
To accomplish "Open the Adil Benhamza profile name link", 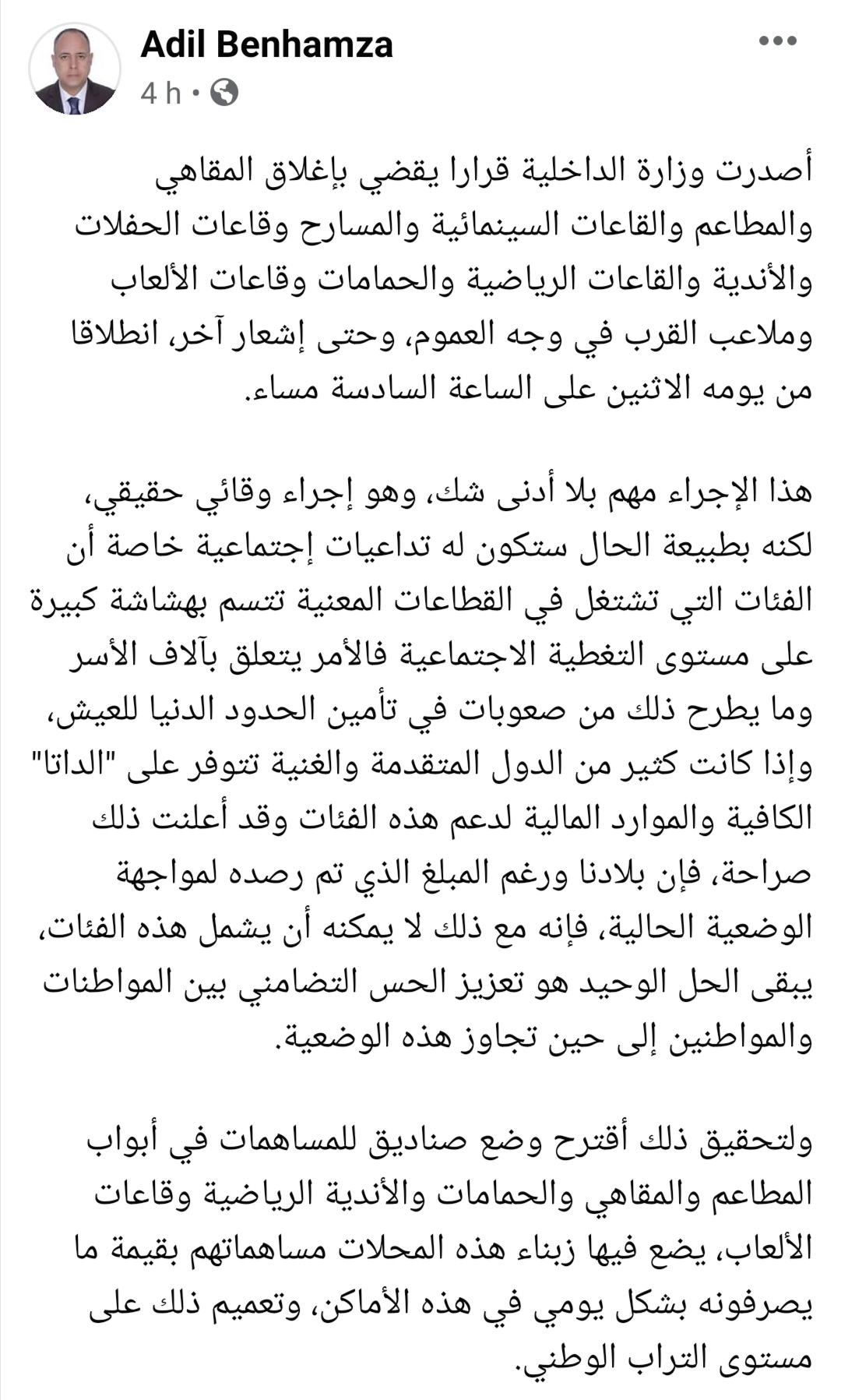I will tap(266, 44).
